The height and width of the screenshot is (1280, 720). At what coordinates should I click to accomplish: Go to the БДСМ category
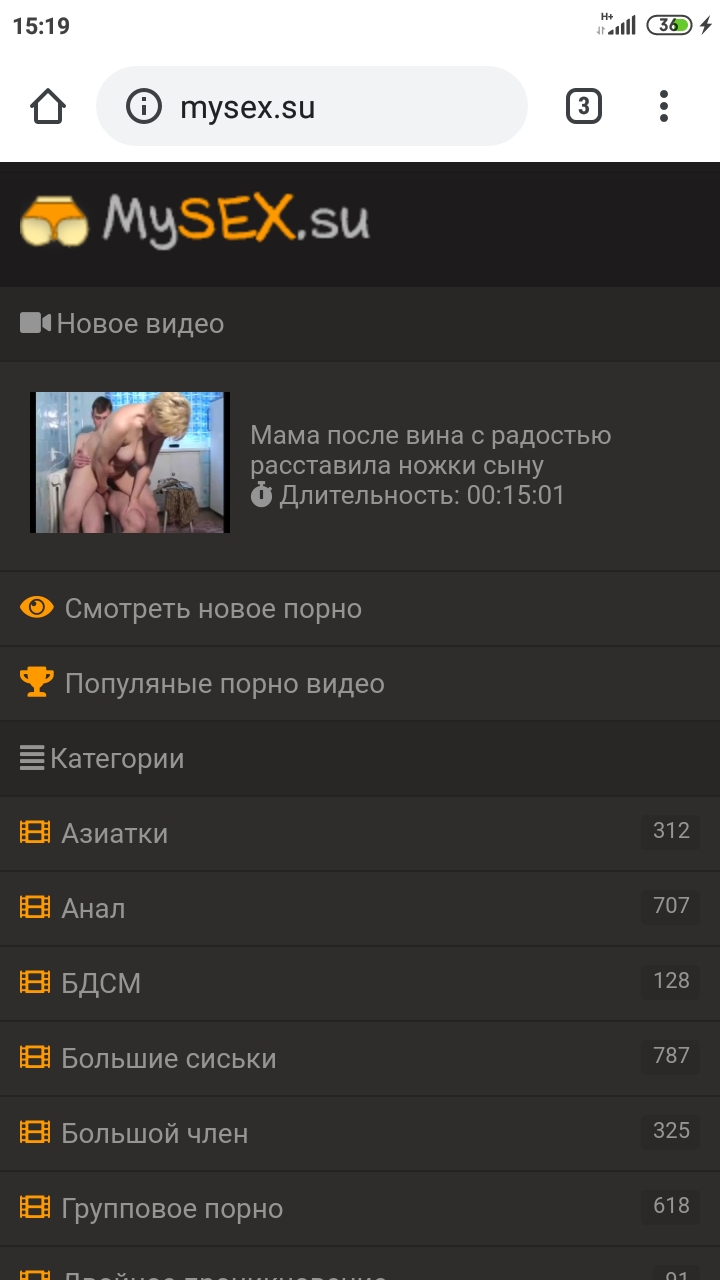(101, 983)
